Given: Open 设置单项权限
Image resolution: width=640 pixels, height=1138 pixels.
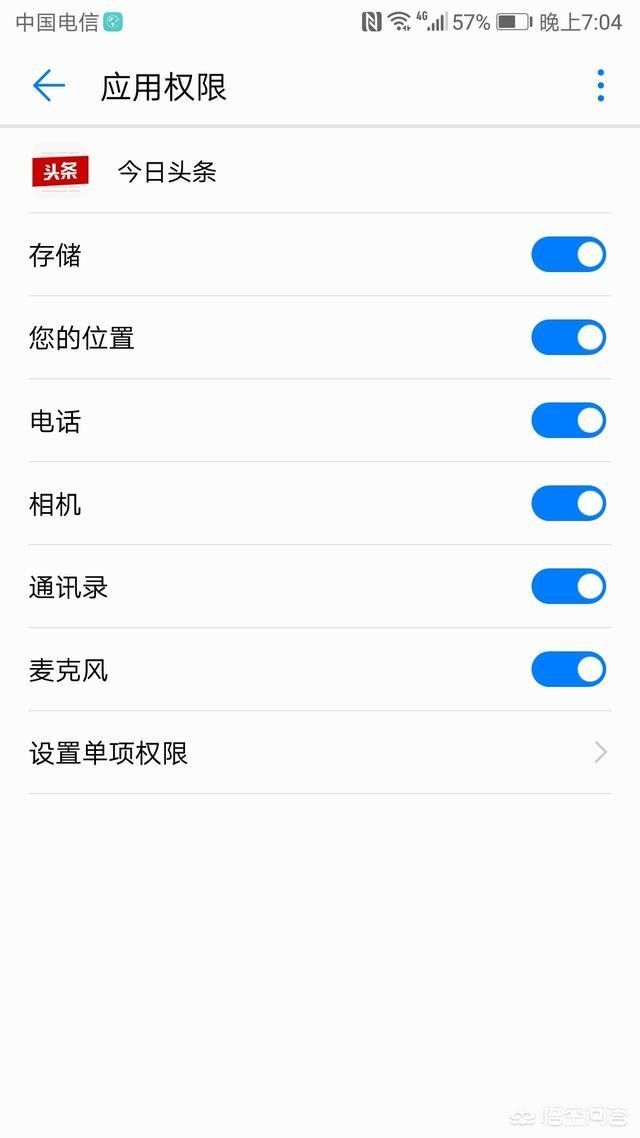Looking at the screenshot, I should coord(318,753).
